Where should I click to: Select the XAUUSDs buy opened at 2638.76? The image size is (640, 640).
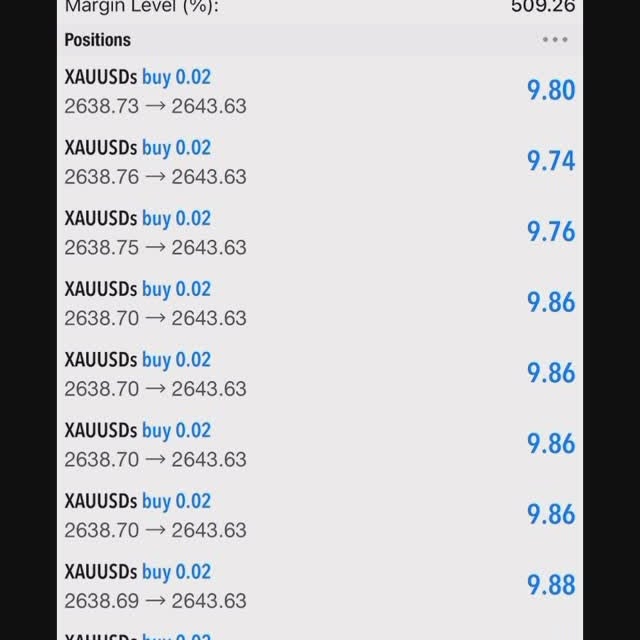coord(318,162)
